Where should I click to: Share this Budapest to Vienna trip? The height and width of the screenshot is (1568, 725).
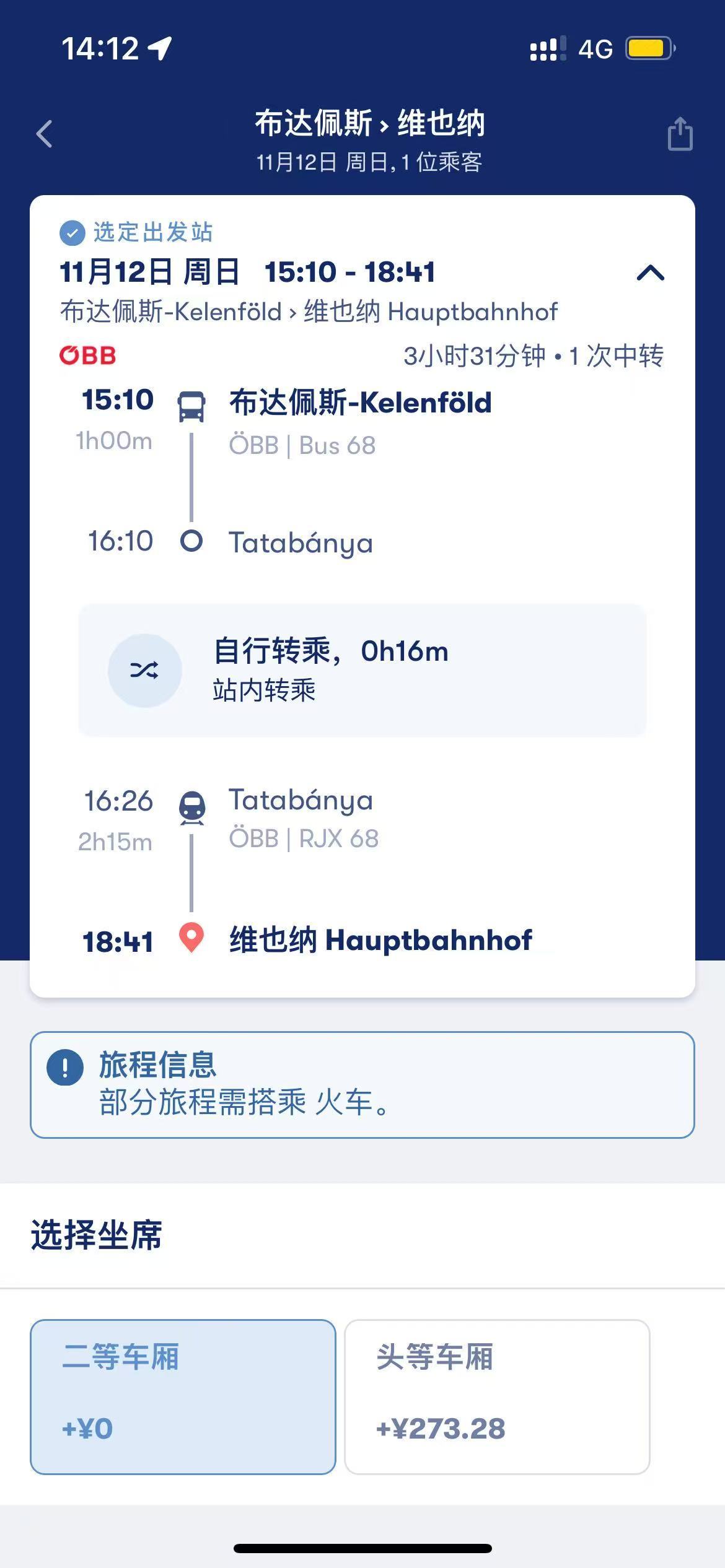coord(680,134)
